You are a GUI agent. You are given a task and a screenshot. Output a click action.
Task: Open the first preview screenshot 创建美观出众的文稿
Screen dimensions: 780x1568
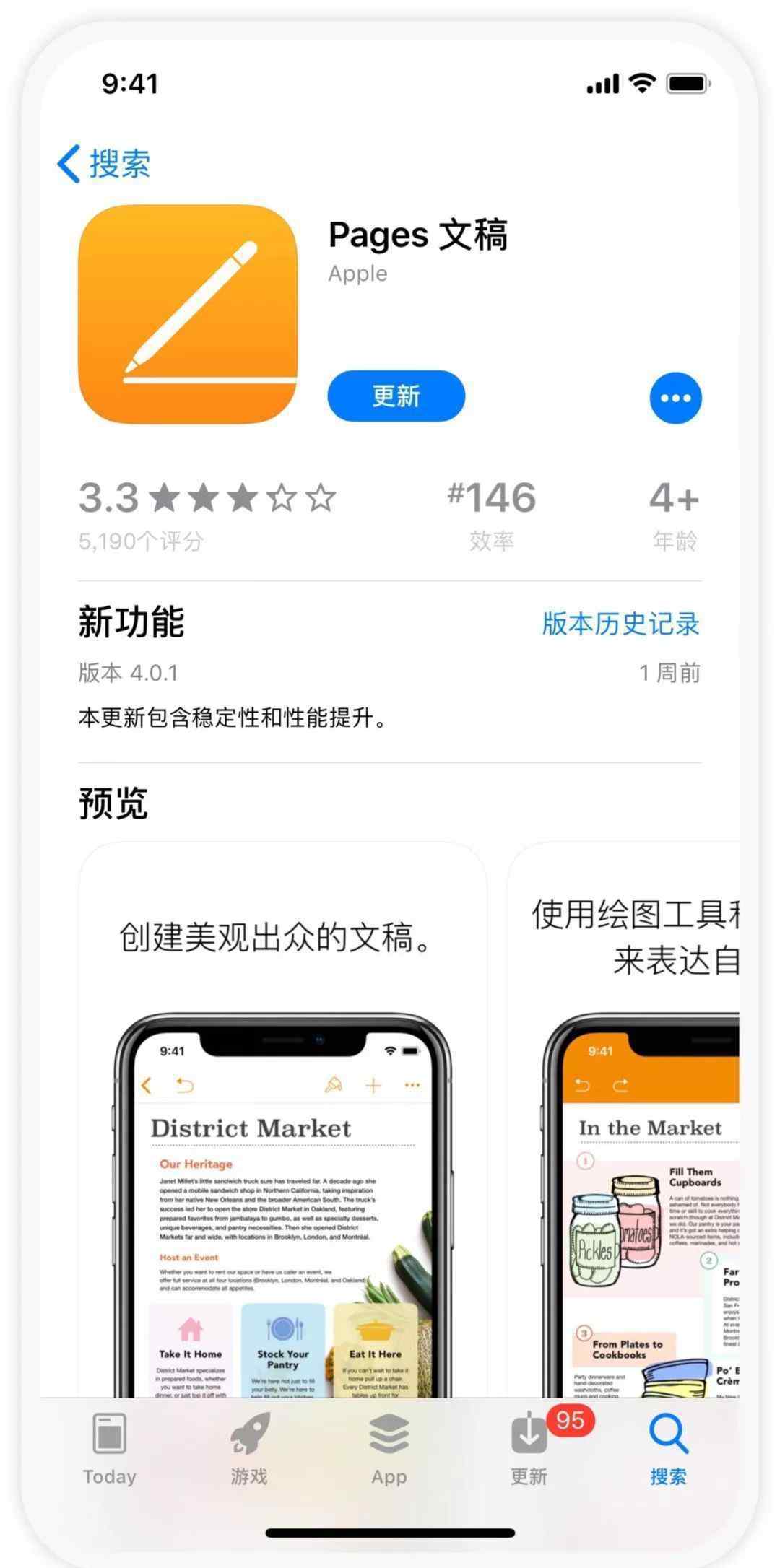(282, 1119)
